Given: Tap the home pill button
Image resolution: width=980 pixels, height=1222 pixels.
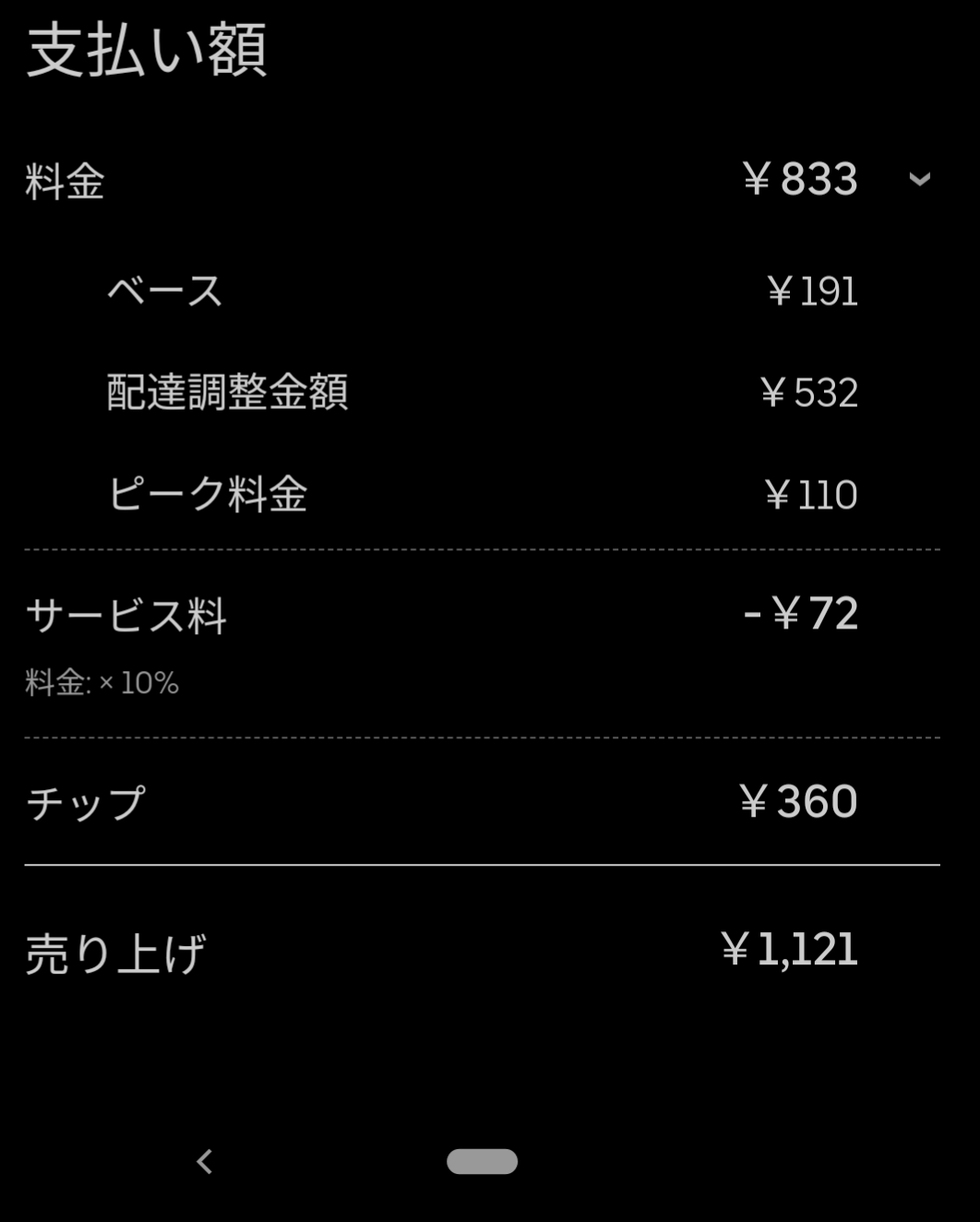Looking at the screenshot, I should click(482, 1161).
